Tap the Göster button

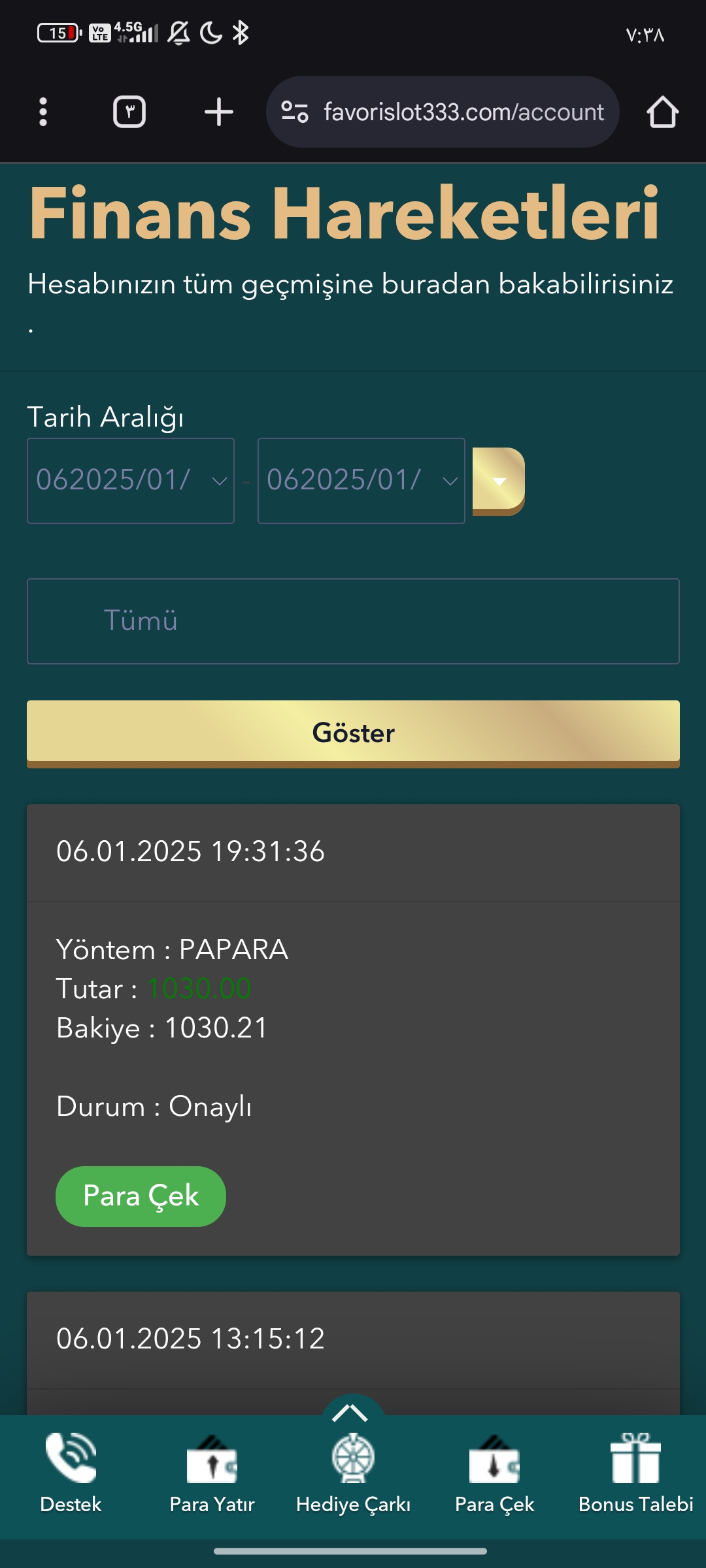pyautogui.click(x=353, y=733)
